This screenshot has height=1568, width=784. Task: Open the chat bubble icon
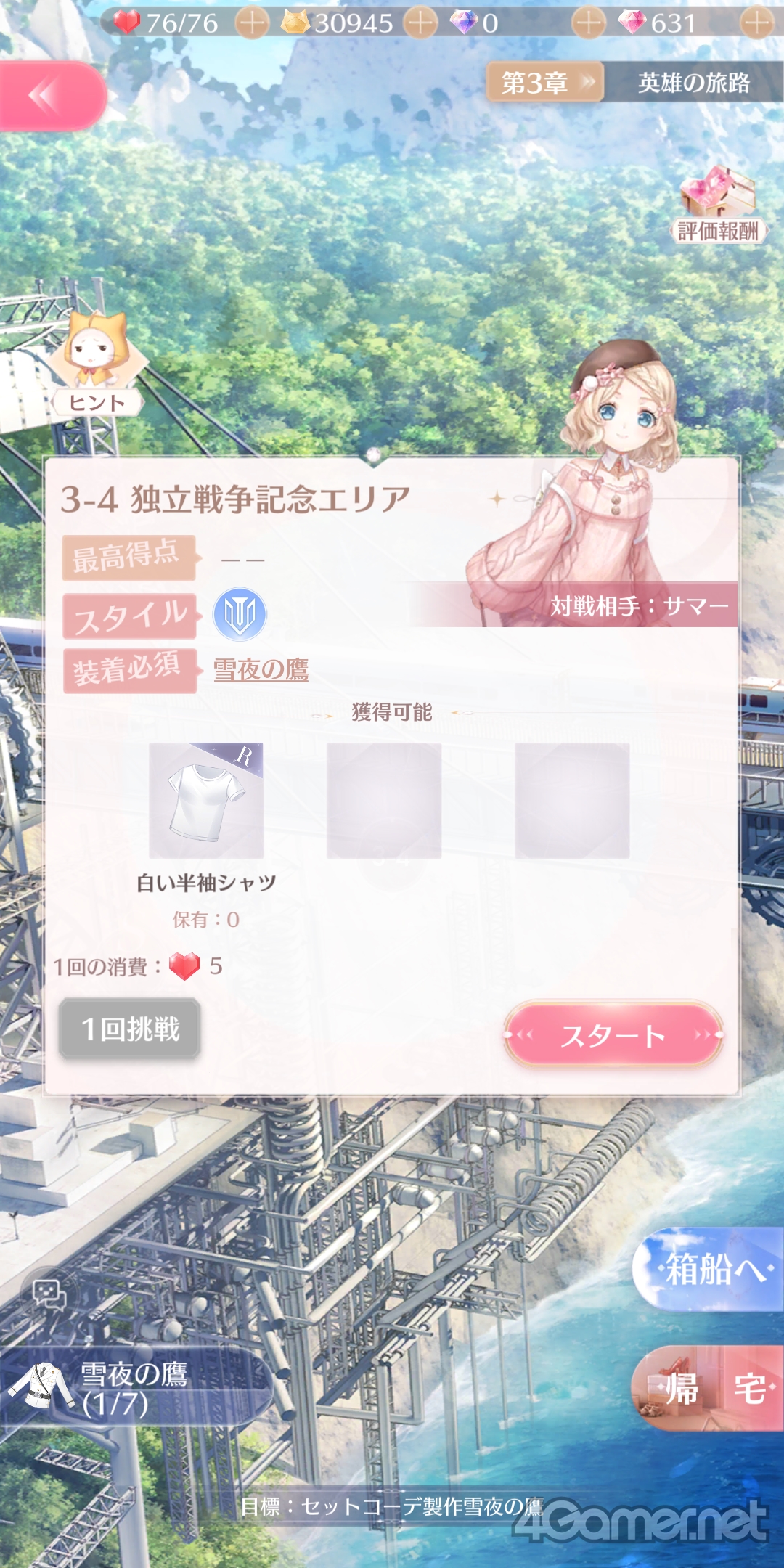tap(49, 1294)
